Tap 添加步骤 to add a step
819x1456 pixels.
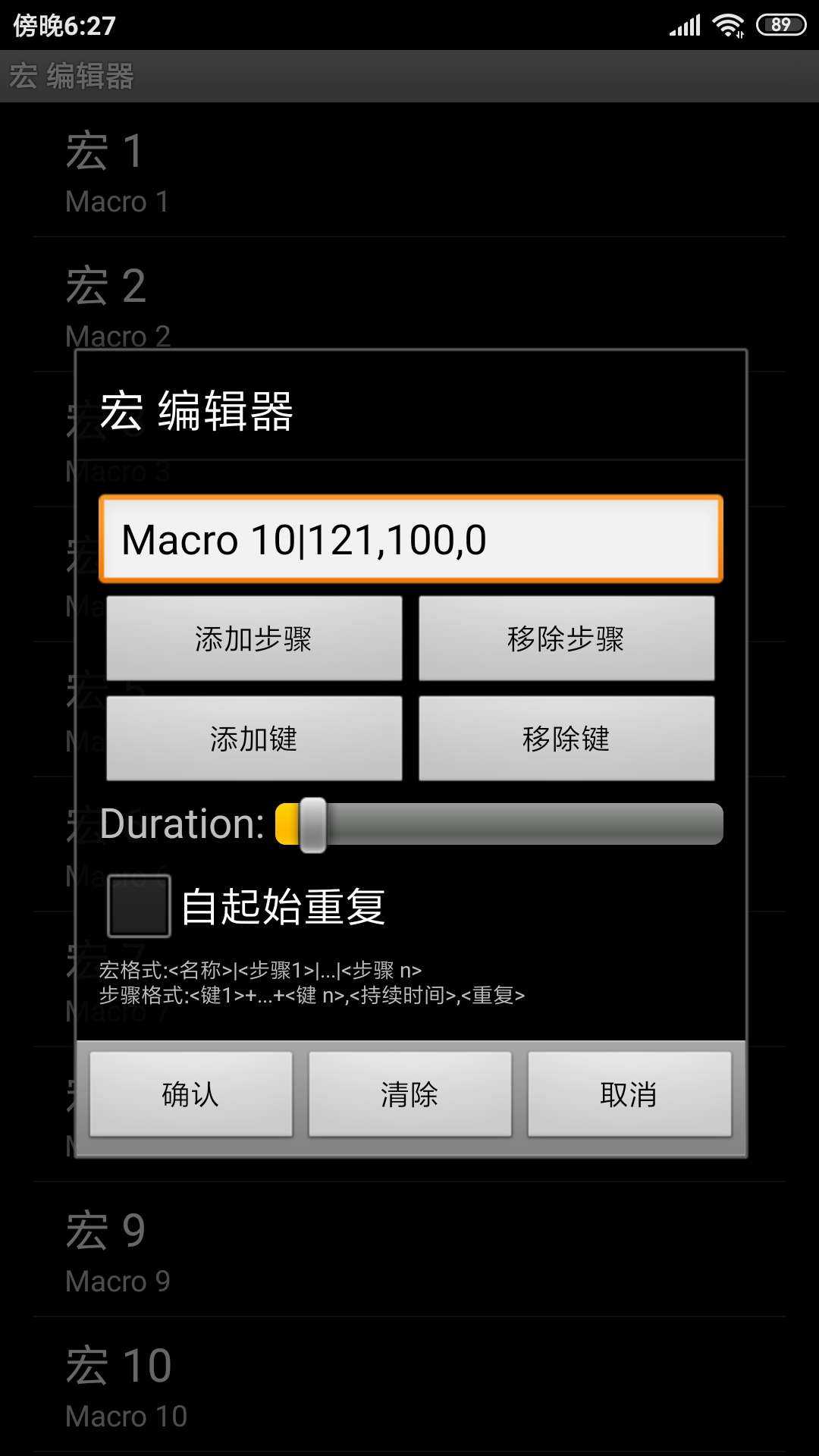click(x=254, y=639)
